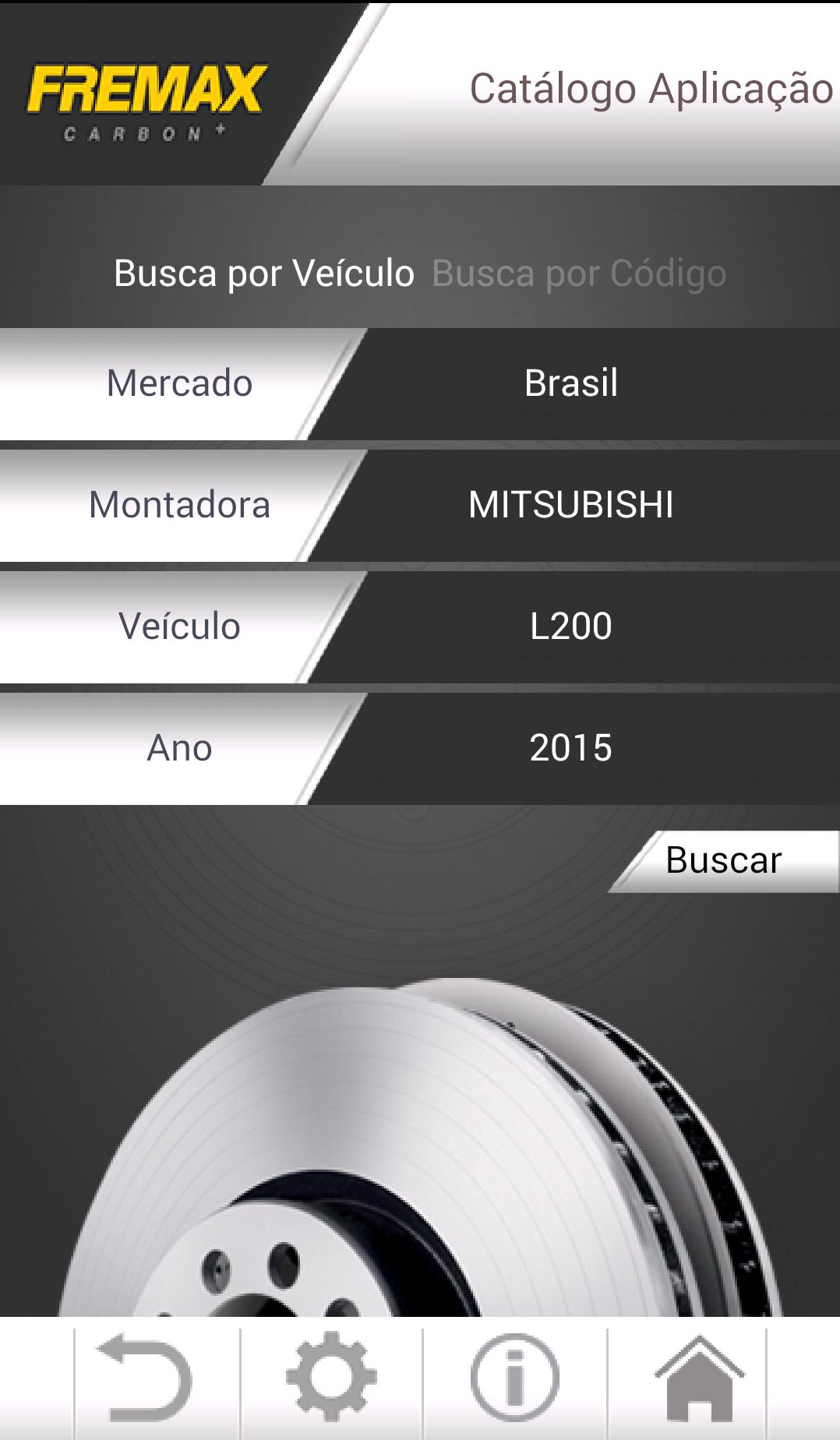Tap the Buscar button
This screenshot has height=1440, width=840.
725,861
